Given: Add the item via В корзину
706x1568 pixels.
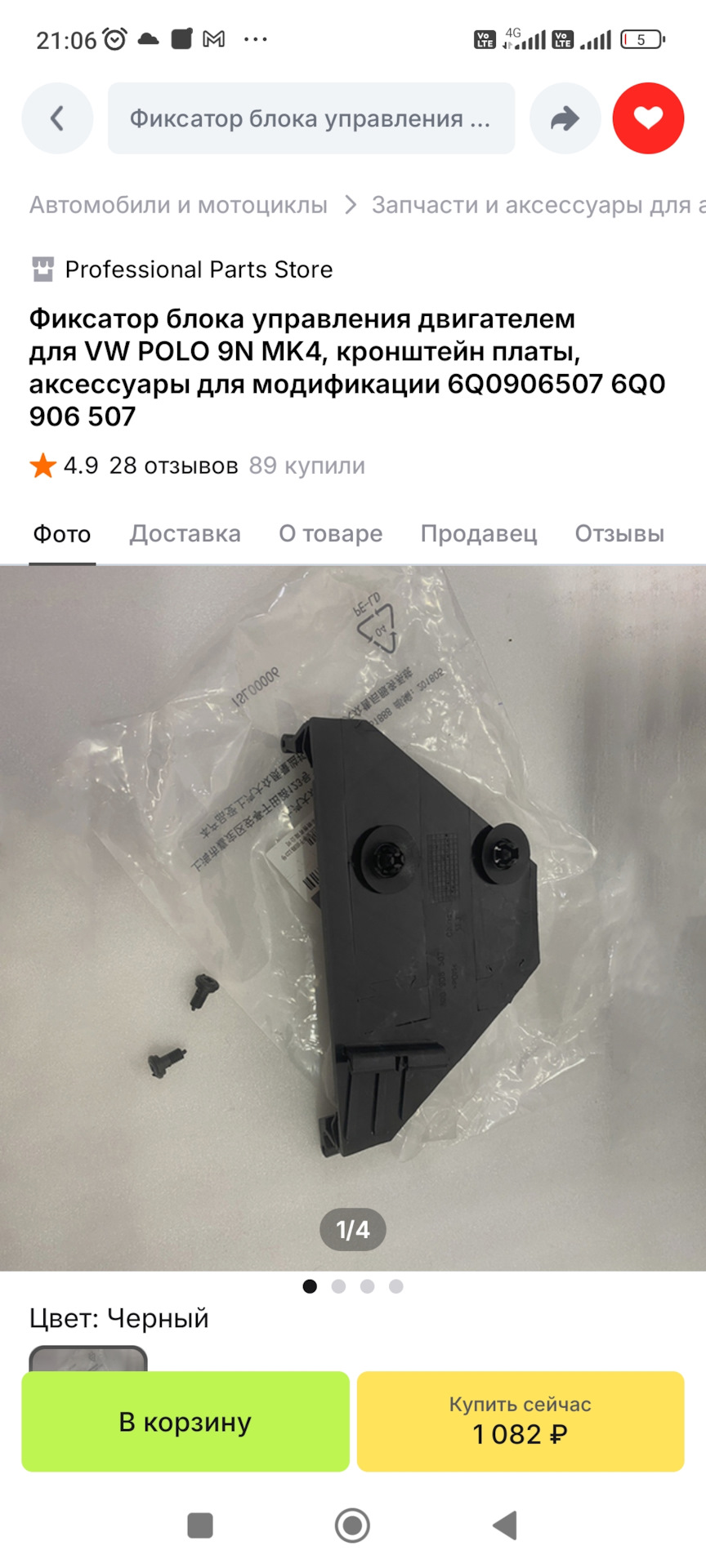Looking at the screenshot, I should tap(185, 1422).
